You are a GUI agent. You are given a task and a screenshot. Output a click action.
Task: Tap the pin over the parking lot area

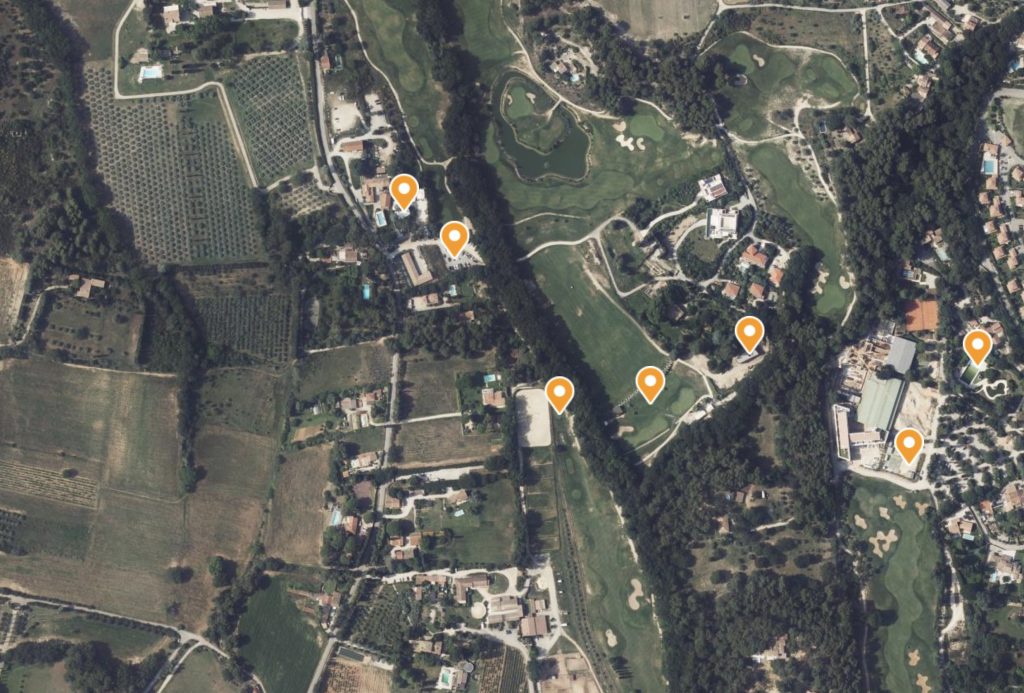pos(455,238)
